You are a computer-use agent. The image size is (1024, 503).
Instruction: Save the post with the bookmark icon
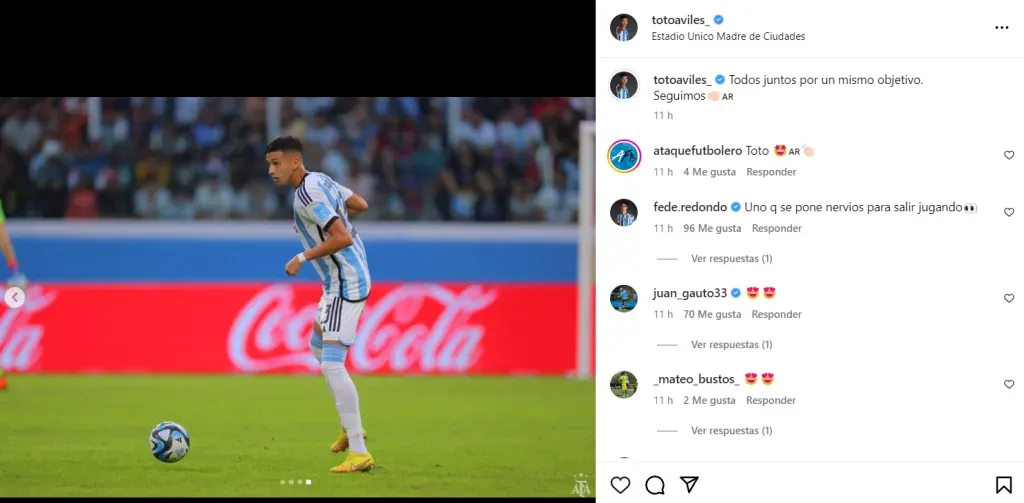[x=1003, y=485]
